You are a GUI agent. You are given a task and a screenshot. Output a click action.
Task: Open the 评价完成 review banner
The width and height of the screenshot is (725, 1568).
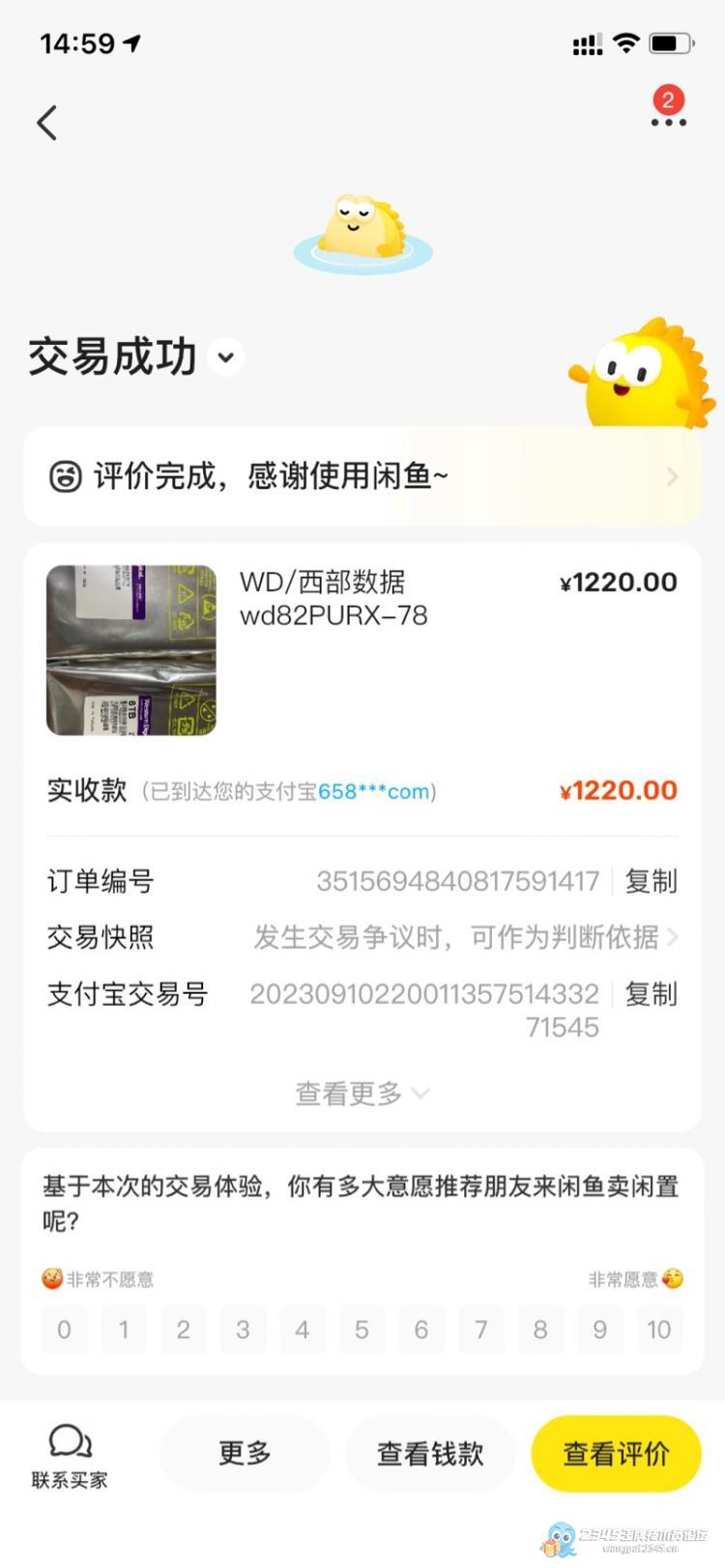362,475
